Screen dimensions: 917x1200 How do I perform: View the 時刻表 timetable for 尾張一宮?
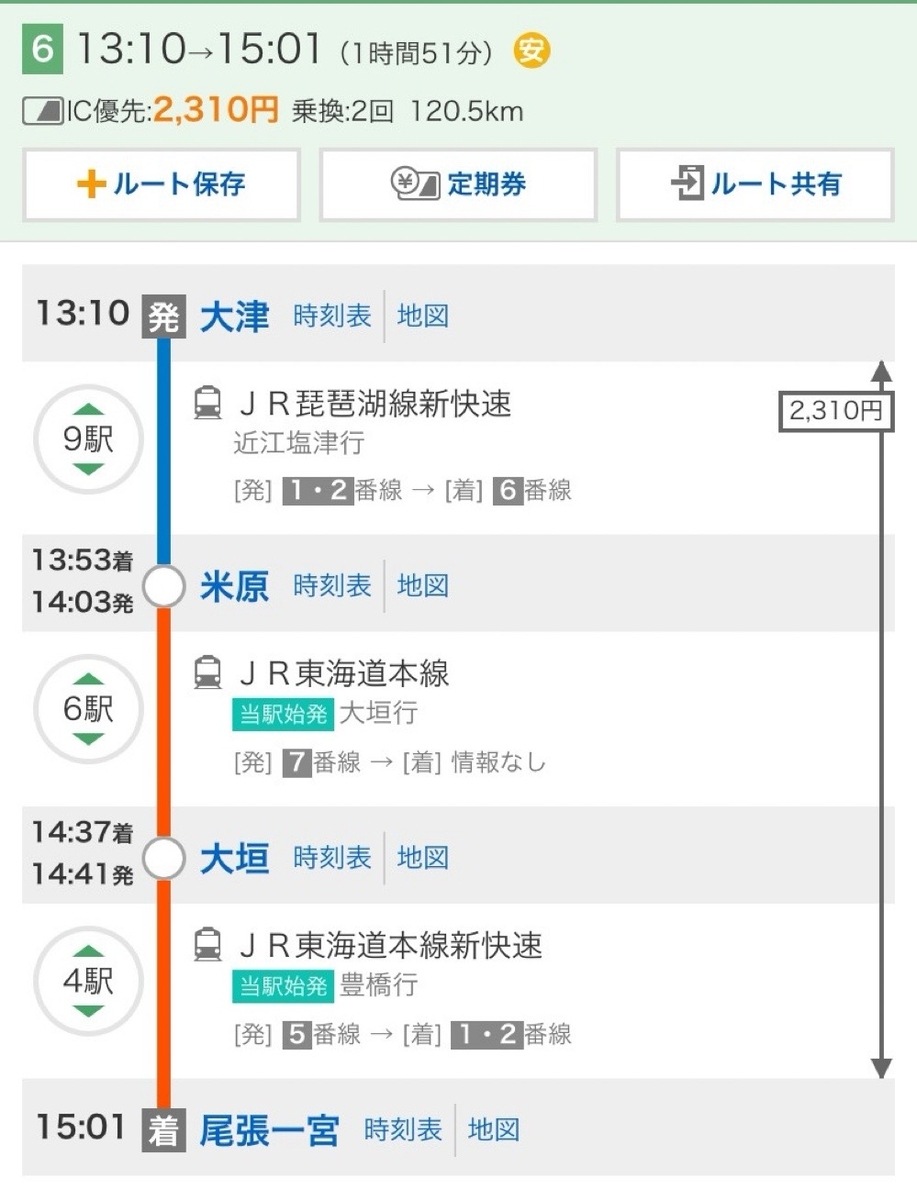click(403, 1130)
